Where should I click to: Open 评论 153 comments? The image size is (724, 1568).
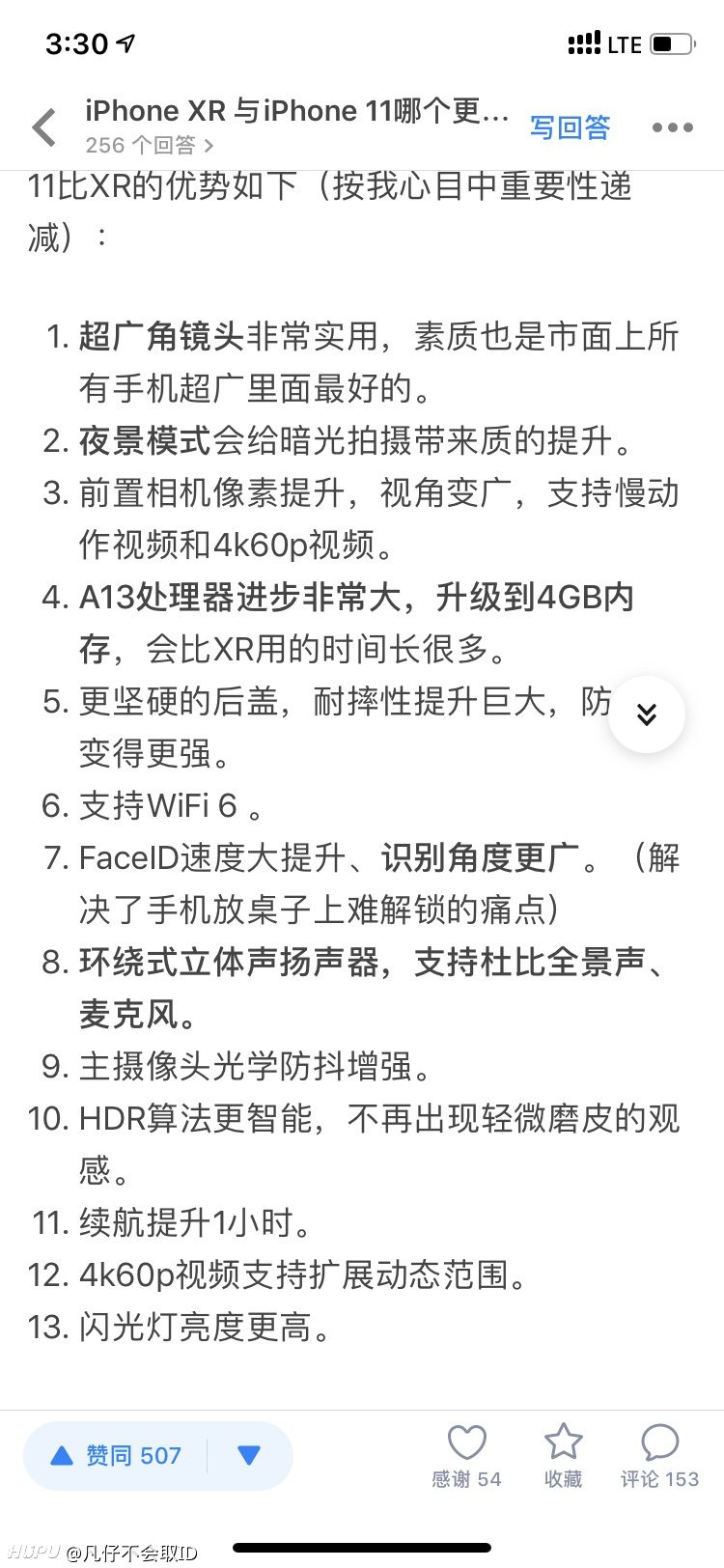click(x=659, y=1456)
